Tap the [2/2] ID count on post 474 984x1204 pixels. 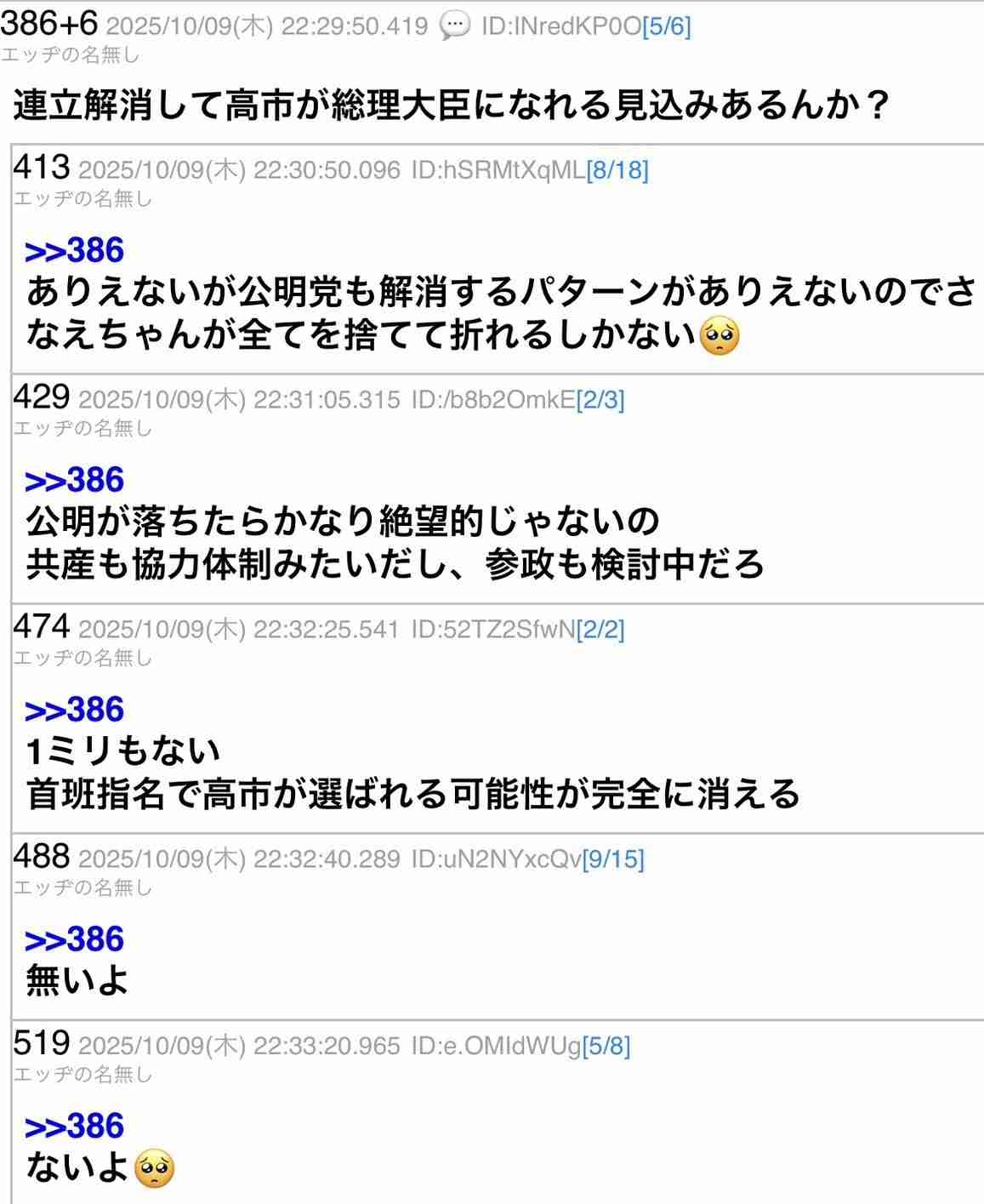point(600,630)
